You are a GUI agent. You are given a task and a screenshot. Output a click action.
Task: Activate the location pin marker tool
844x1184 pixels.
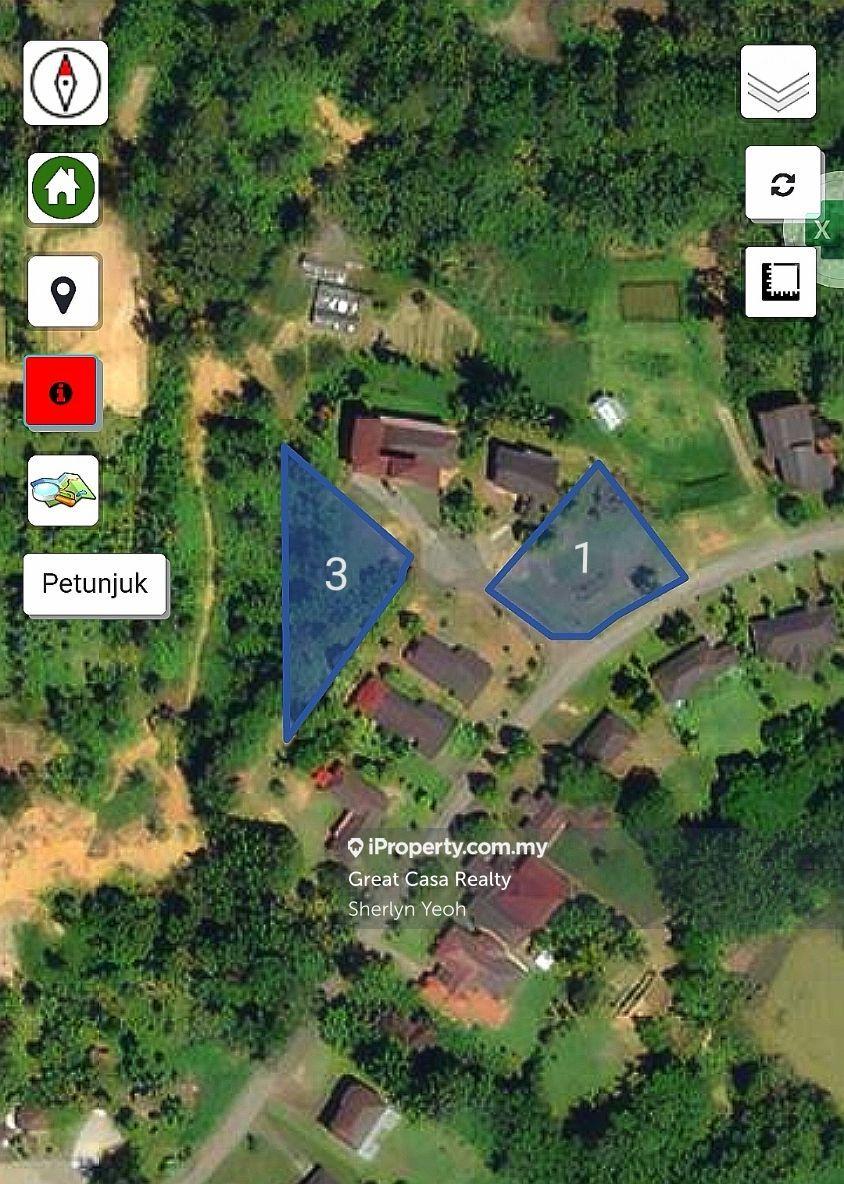[63, 292]
